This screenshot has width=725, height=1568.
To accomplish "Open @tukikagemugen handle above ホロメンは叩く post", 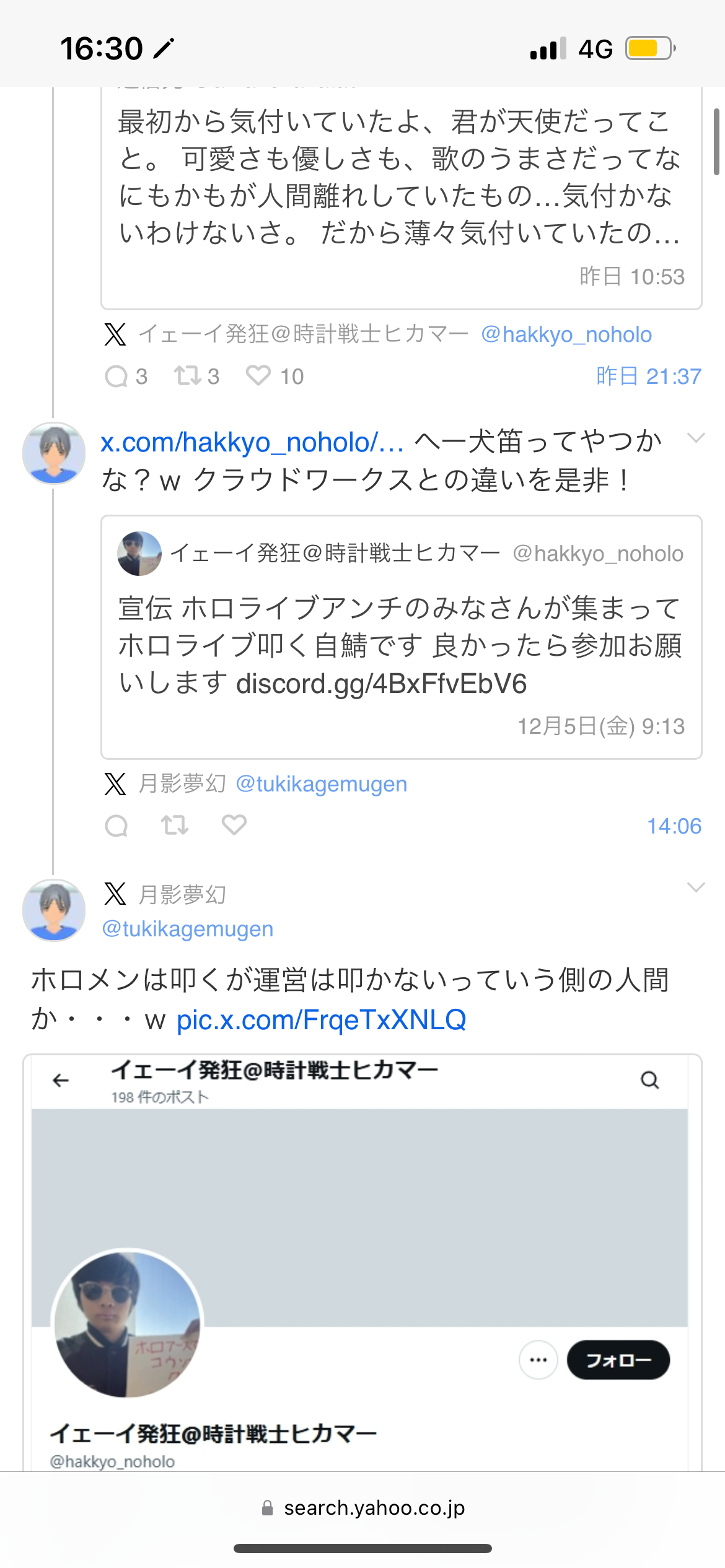I will [x=187, y=929].
